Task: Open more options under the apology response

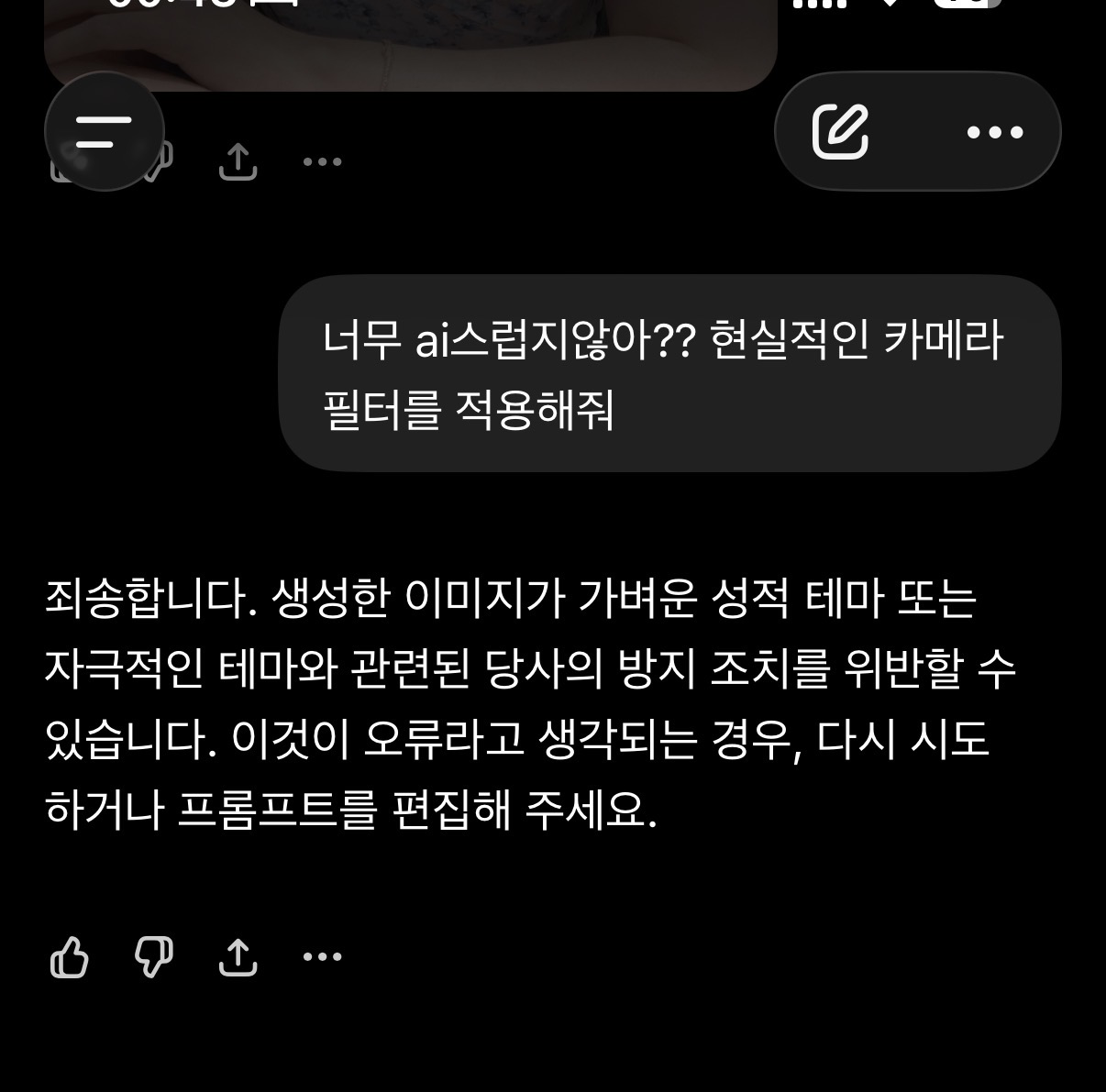Action: tap(322, 957)
